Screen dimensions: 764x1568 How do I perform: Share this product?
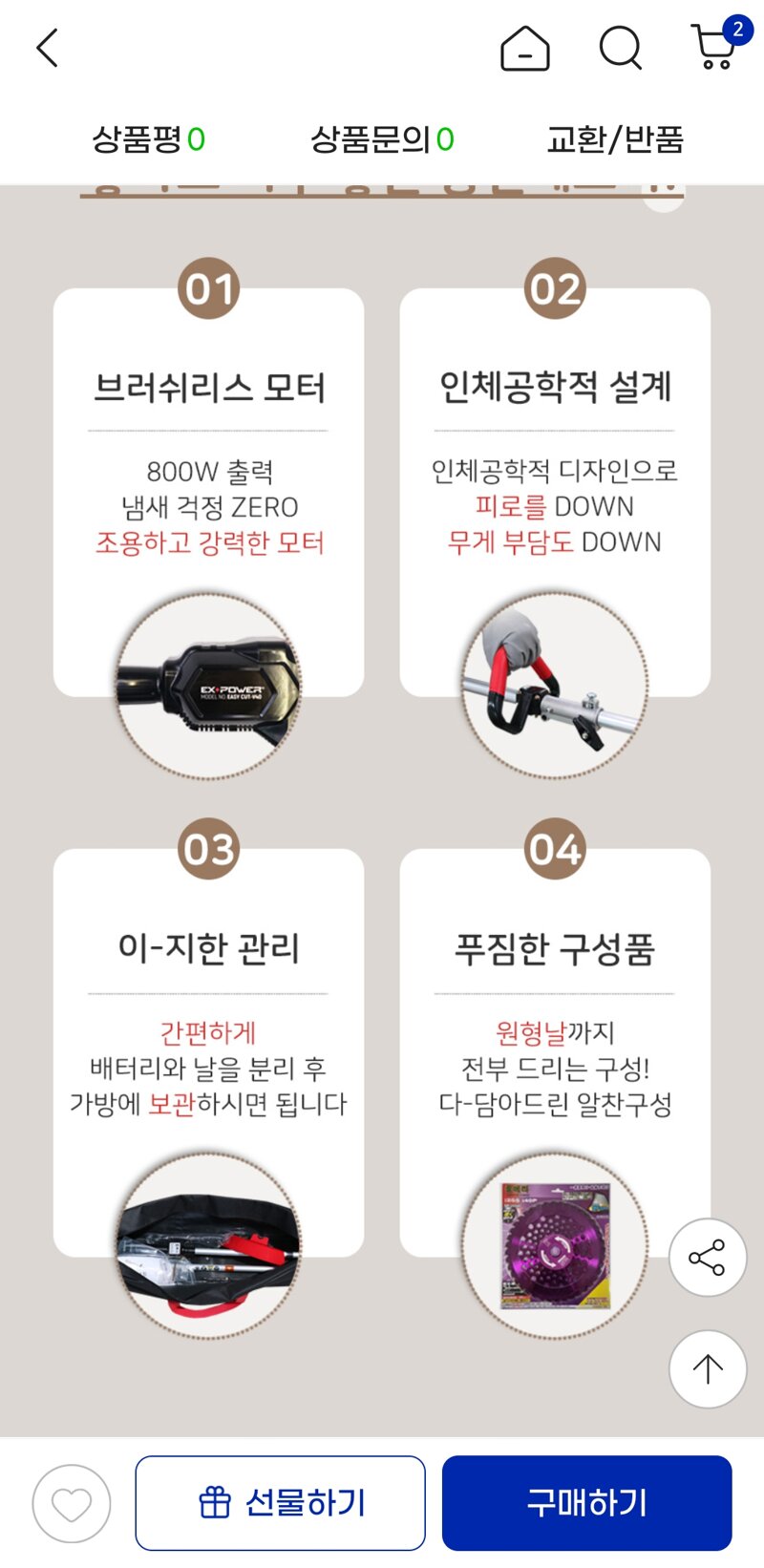[707, 1258]
